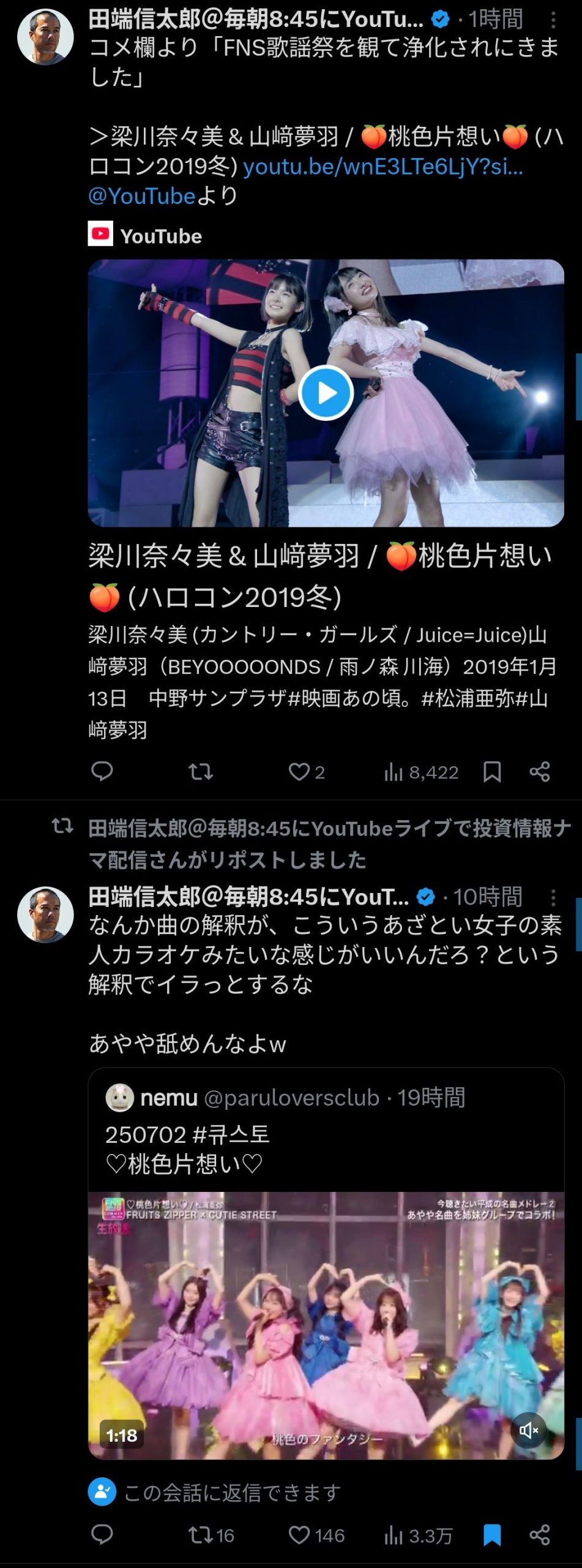Image resolution: width=582 pixels, height=1568 pixels.
Task: Reply to the あやや舐めんなよw post
Action: pos(102,1534)
